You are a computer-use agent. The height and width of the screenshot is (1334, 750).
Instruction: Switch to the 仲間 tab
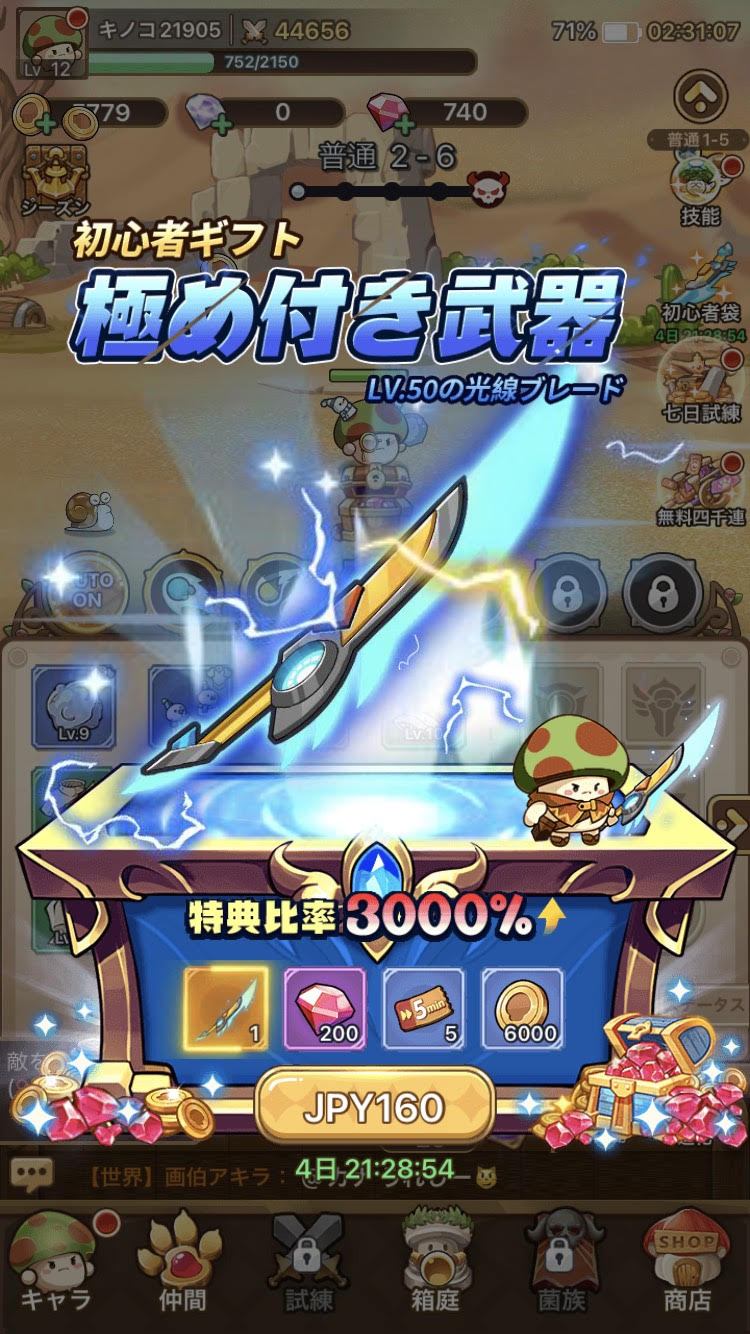[x=181, y=1262]
